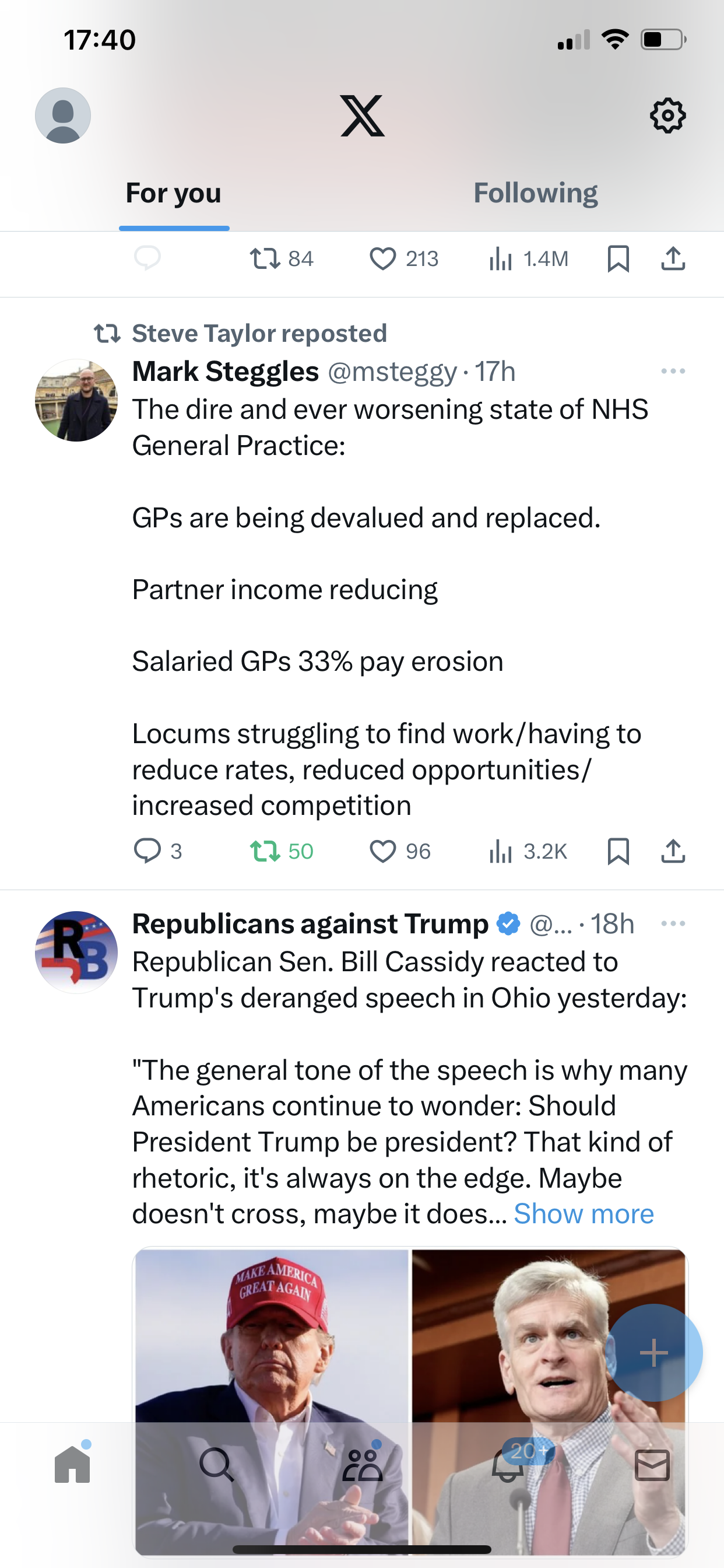Viewport: 724px width, 1568px height.
Task: Share Mark Steggles' post
Action: pos(673,850)
